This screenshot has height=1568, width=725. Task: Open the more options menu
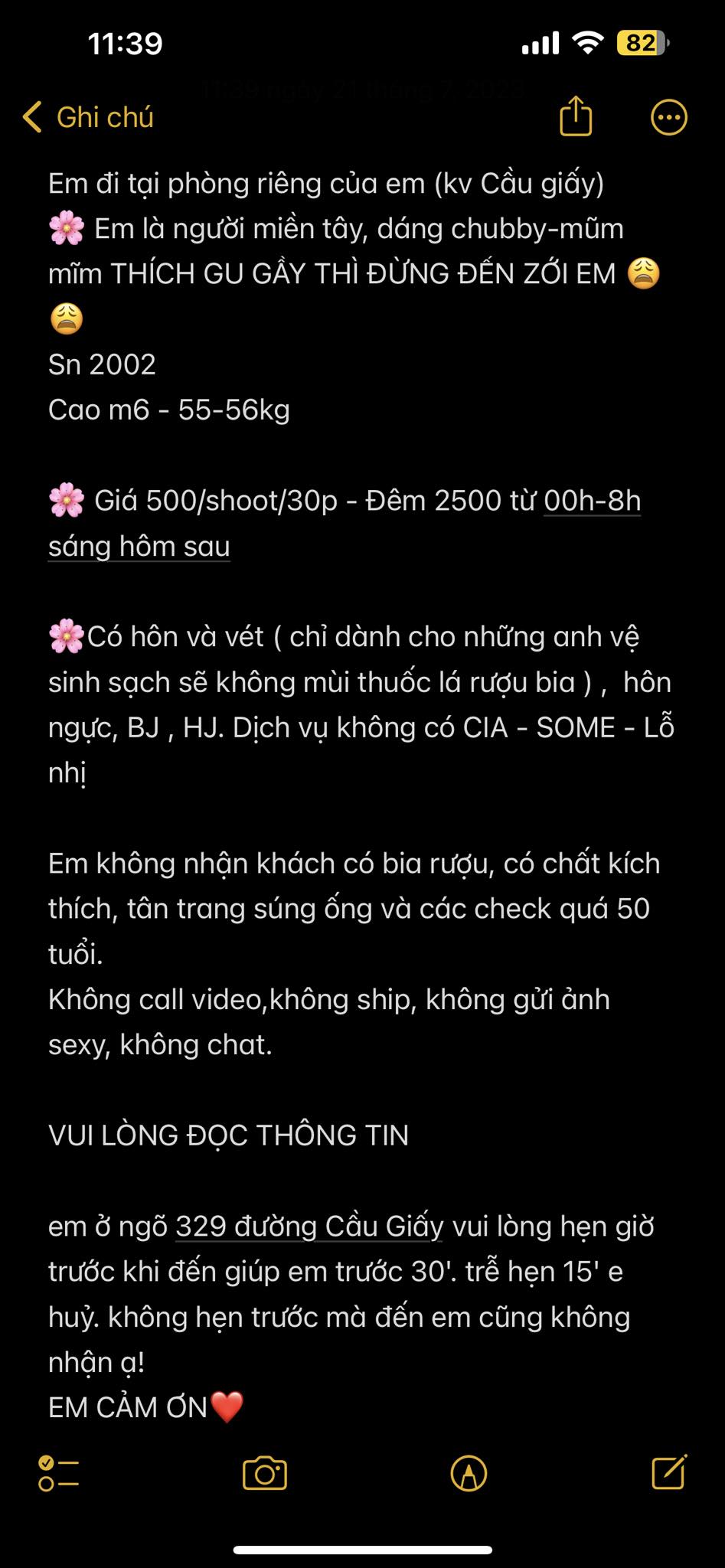(668, 118)
